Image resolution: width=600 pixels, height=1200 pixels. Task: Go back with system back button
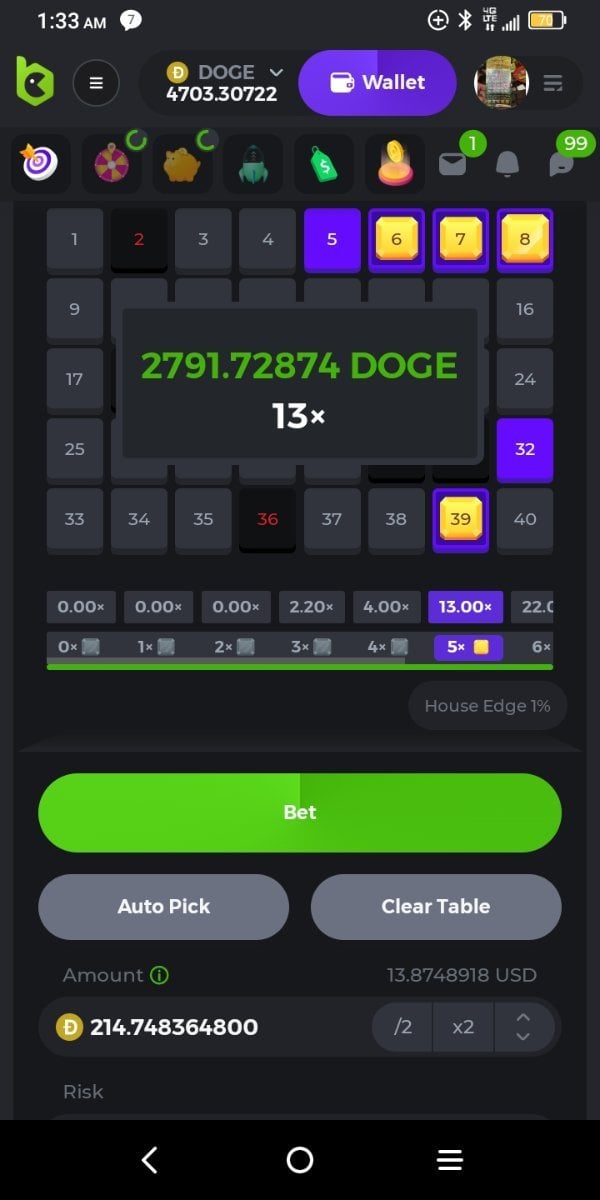tap(150, 1160)
